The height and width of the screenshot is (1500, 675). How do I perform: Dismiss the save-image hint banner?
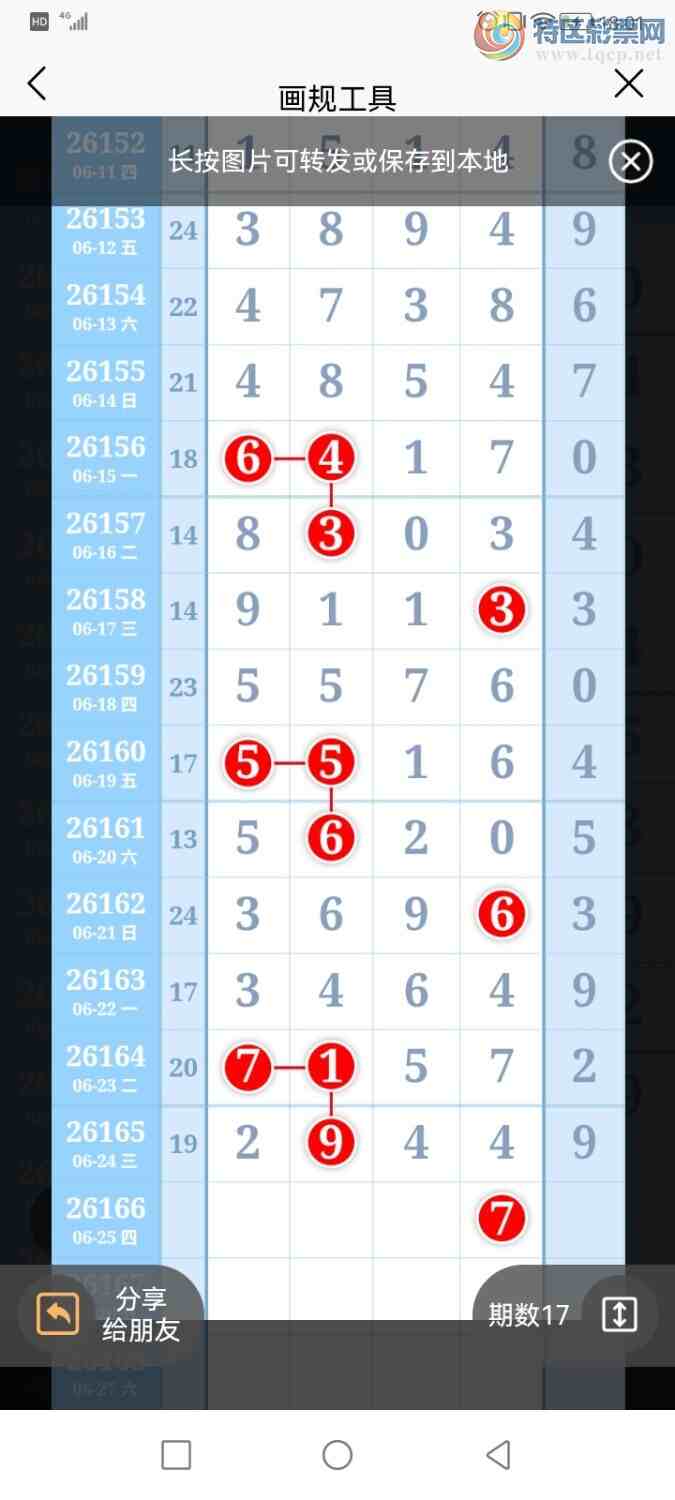click(631, 161)
